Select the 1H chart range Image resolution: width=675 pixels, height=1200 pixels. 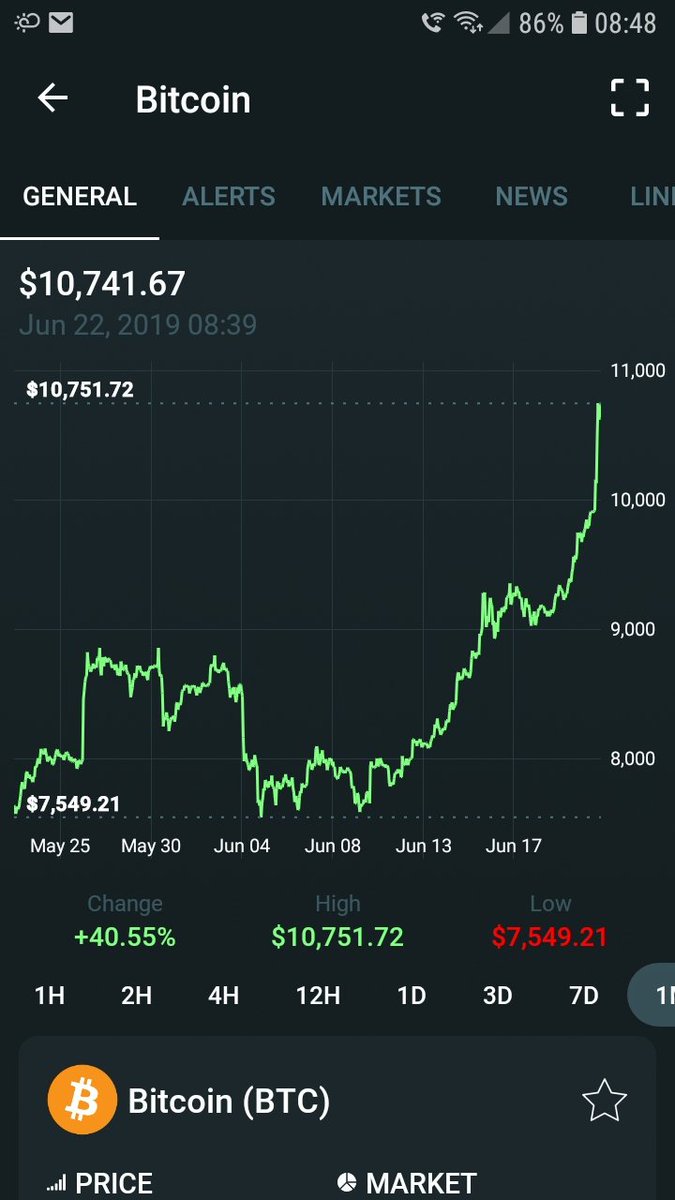coord(50,995)
